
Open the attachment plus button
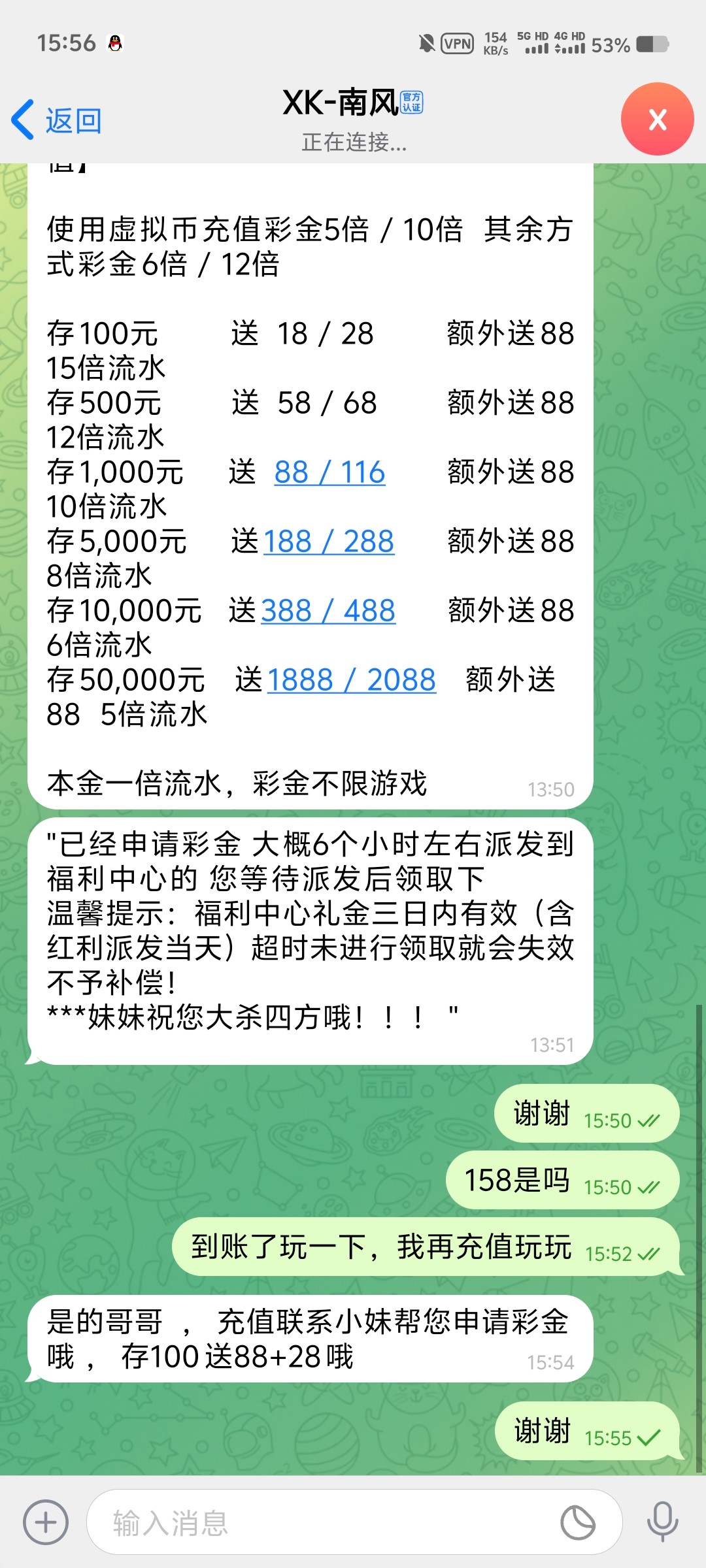click(x=46, y=1522)
